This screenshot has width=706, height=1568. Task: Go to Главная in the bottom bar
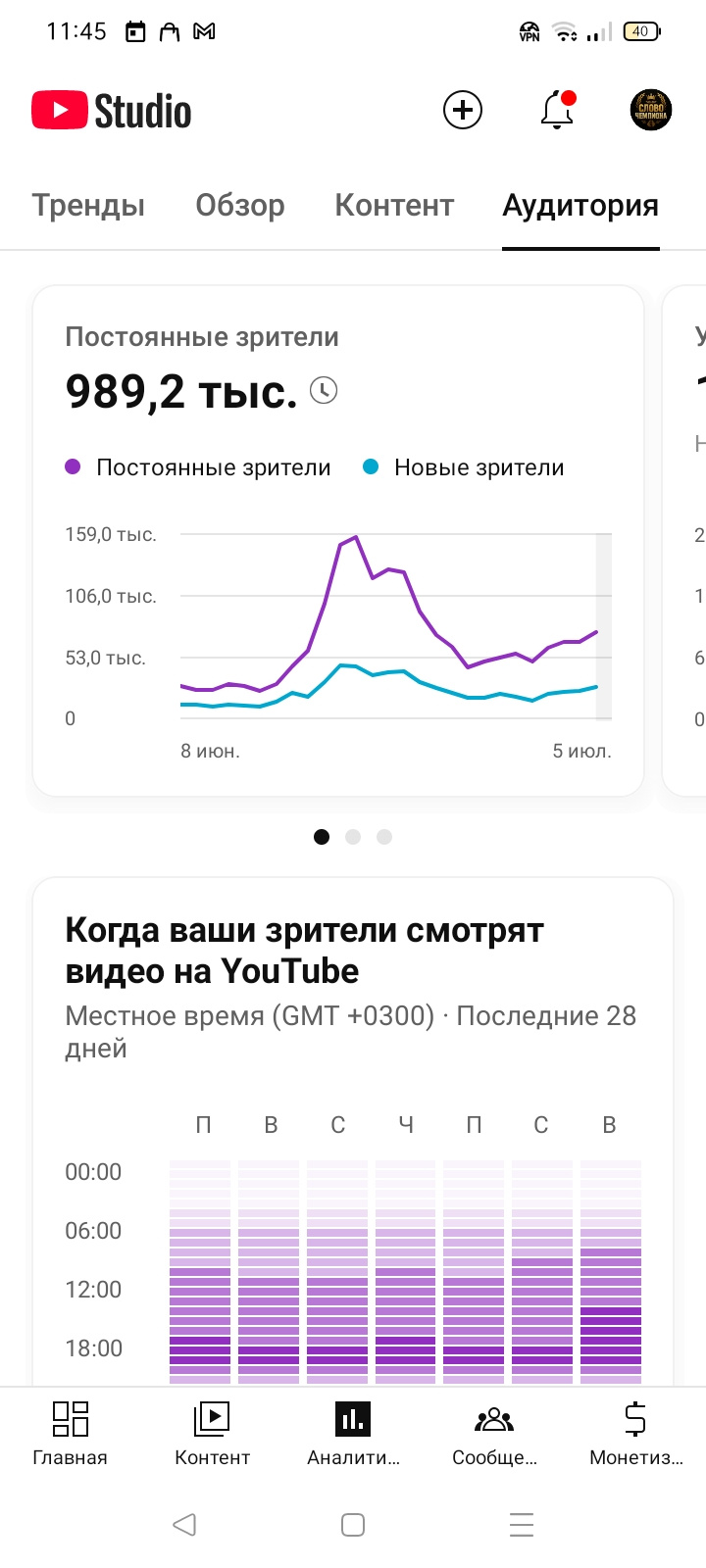click(x=70, y=1434)
